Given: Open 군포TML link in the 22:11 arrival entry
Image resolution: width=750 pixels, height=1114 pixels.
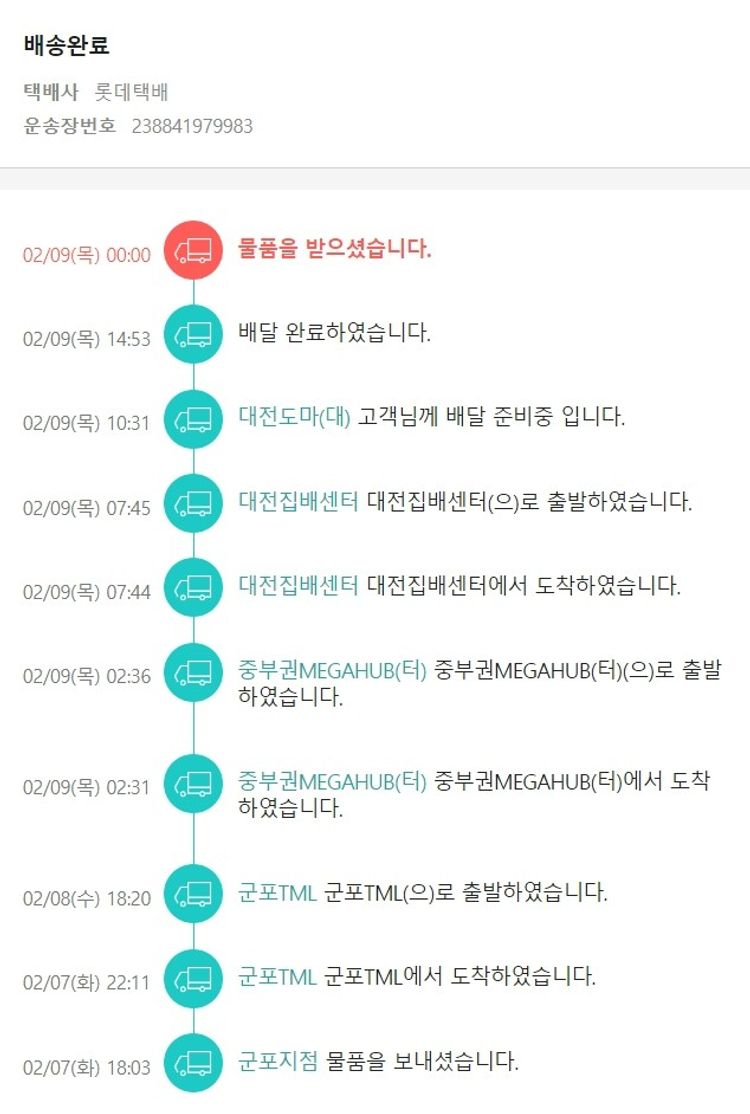Looking at the screenshot, I should (277, 976).
